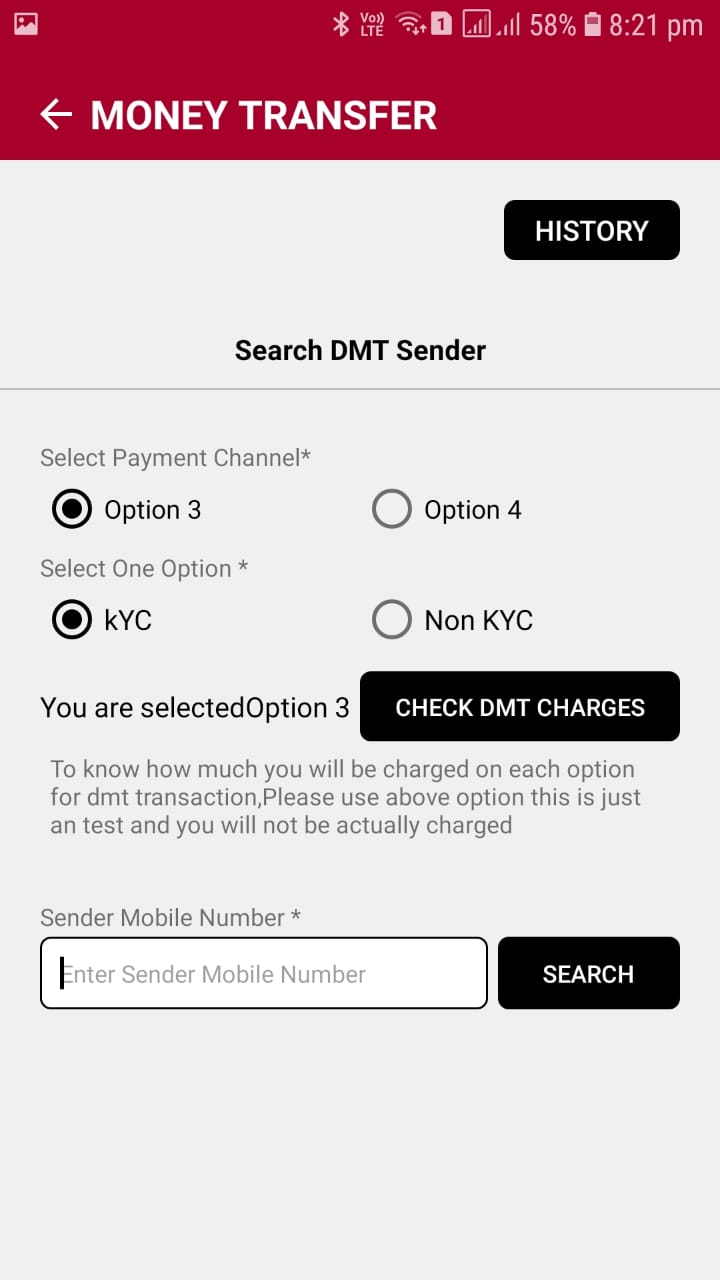Tap the Search button
720x1280 pixels.
tap(588, 973)
